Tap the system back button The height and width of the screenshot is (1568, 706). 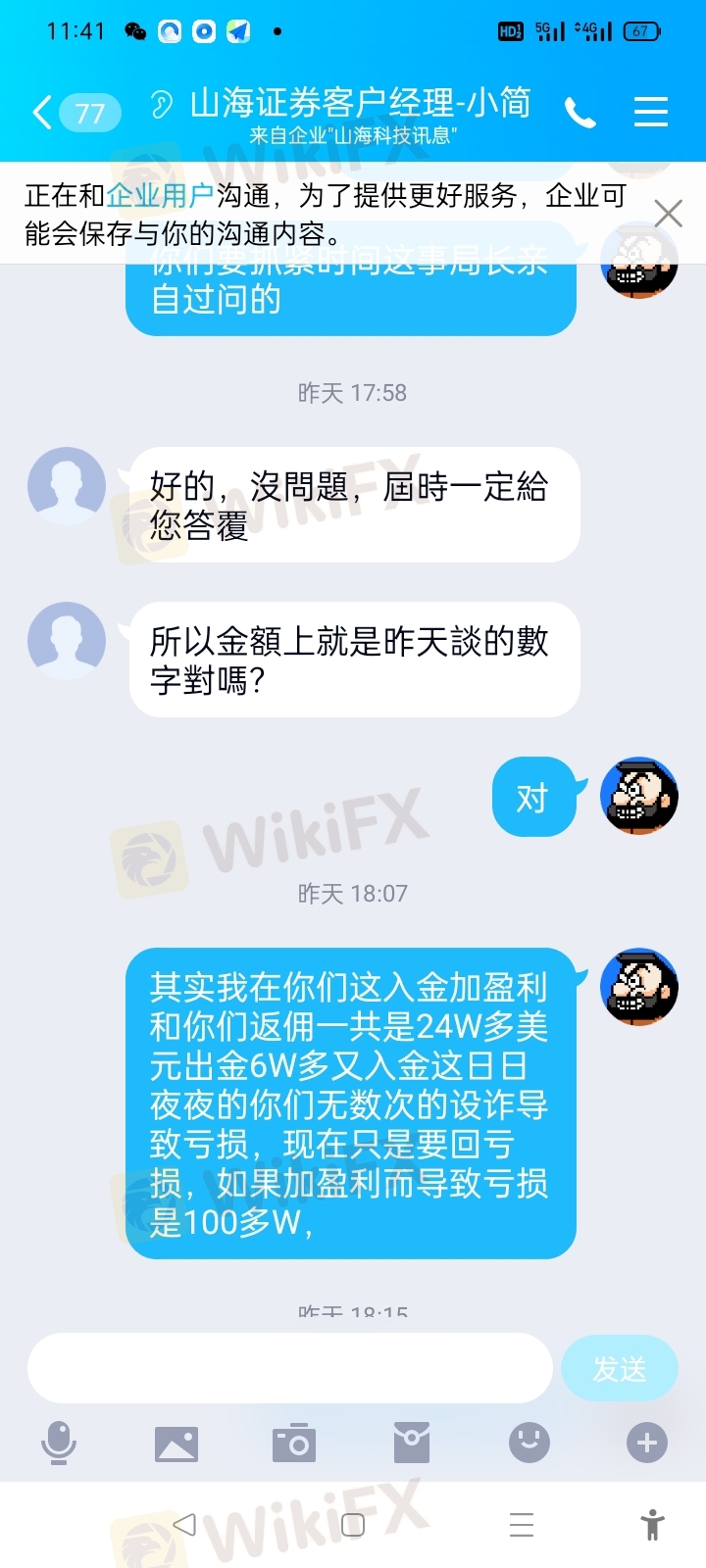click(184, 1524)
